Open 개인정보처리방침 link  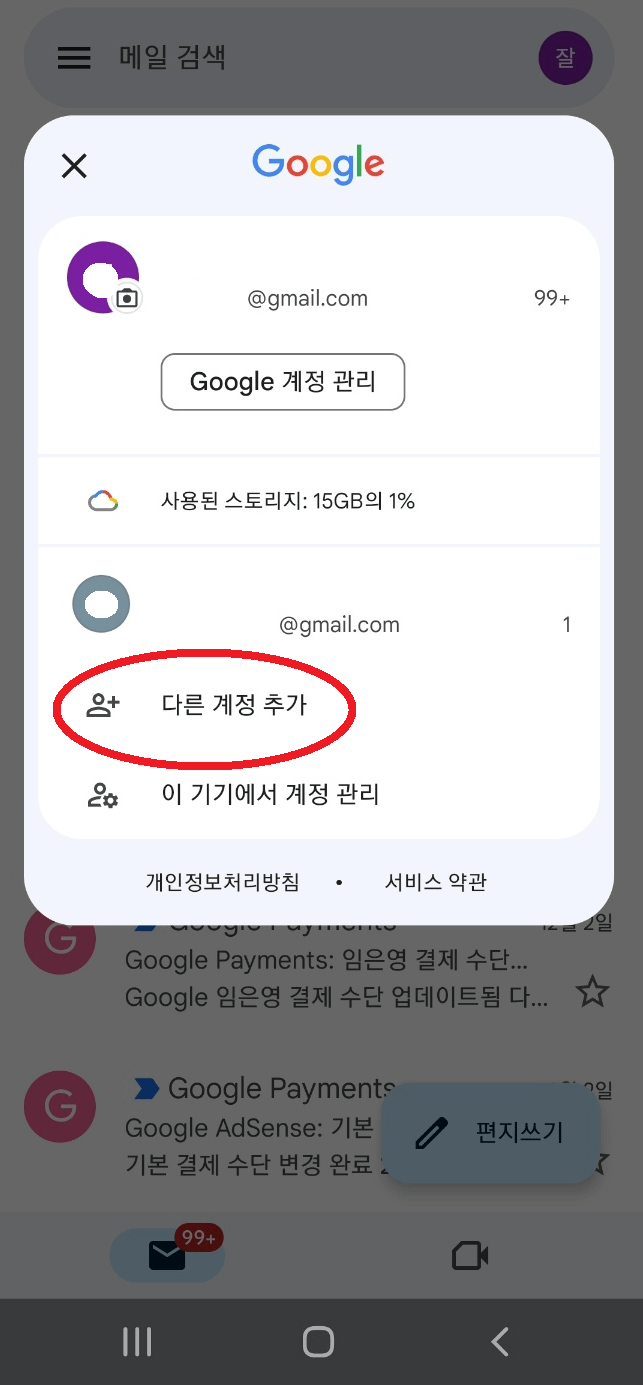tap(222, 882)
